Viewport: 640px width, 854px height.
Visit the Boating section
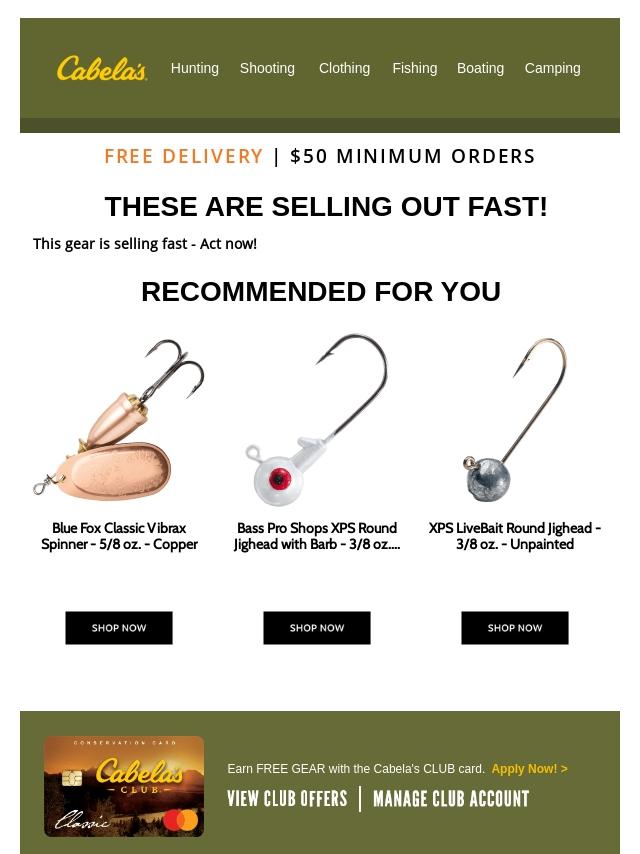[480, 68]
